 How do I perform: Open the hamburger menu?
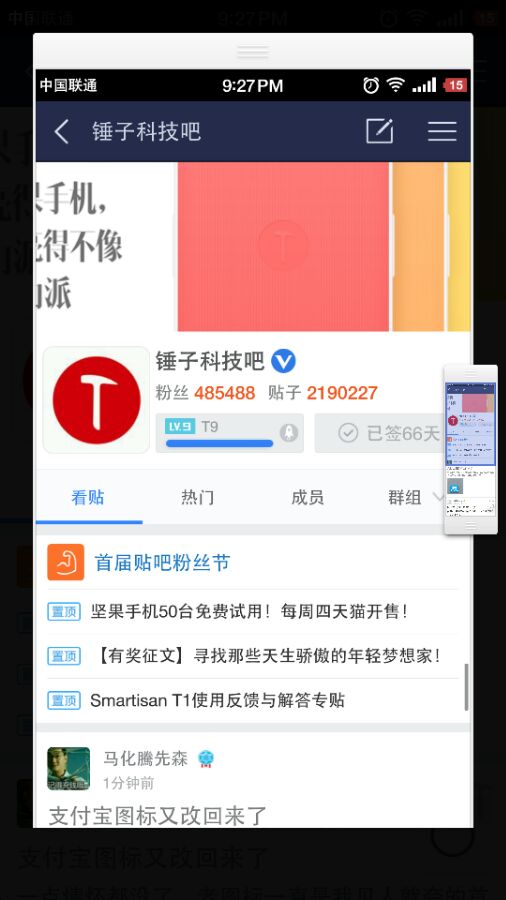[x=442, y=131]
